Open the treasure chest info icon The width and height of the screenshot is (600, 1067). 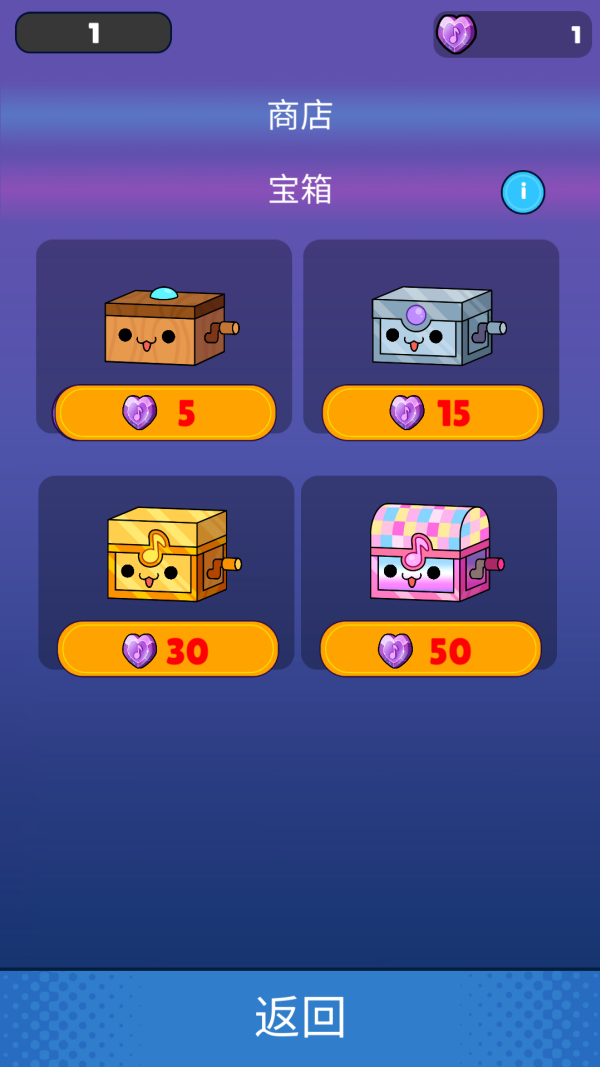pyautogui.click(x=523, y=192)
